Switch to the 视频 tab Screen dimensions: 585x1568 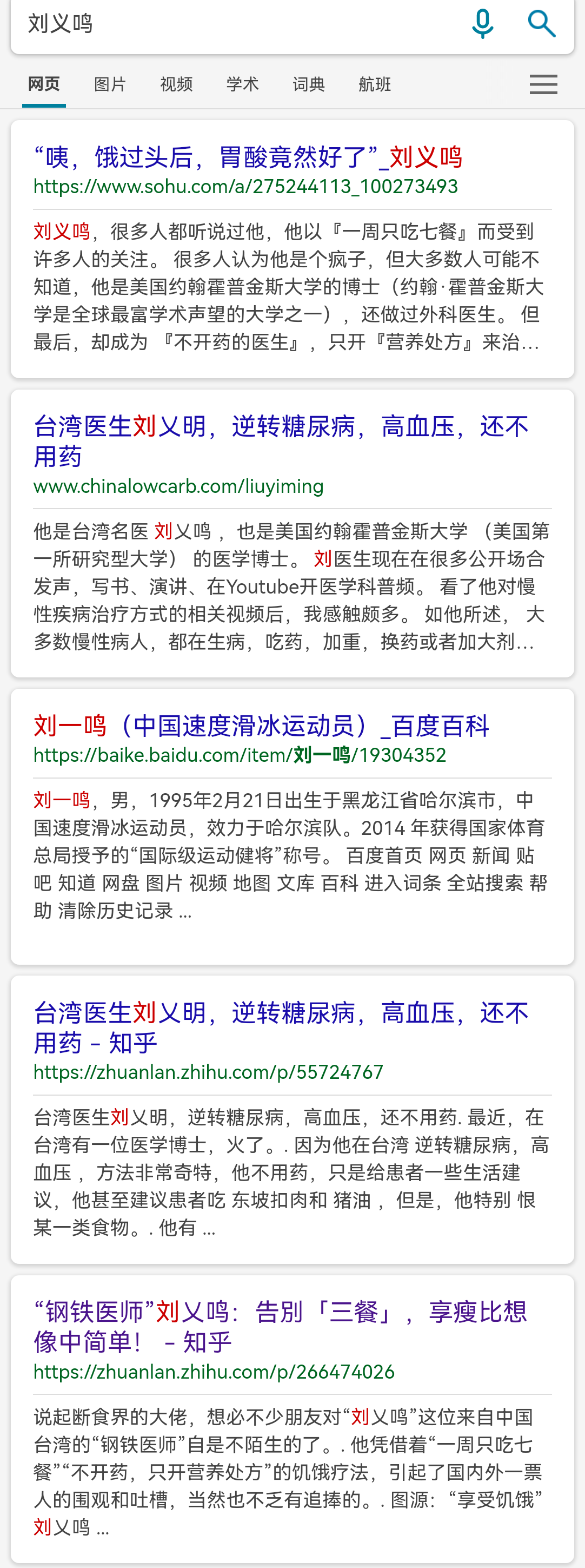point(176,84)
